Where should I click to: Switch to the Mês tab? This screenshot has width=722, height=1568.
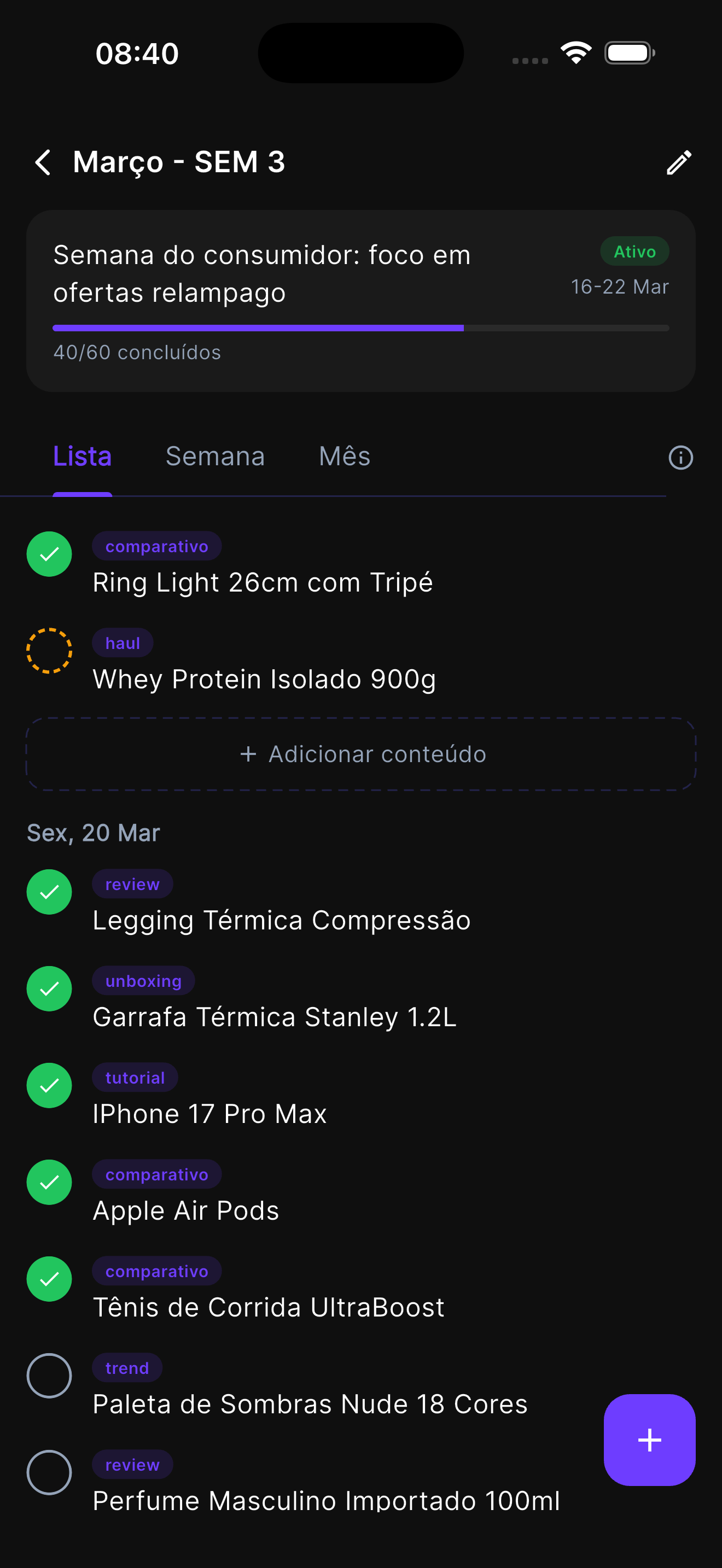344,456
